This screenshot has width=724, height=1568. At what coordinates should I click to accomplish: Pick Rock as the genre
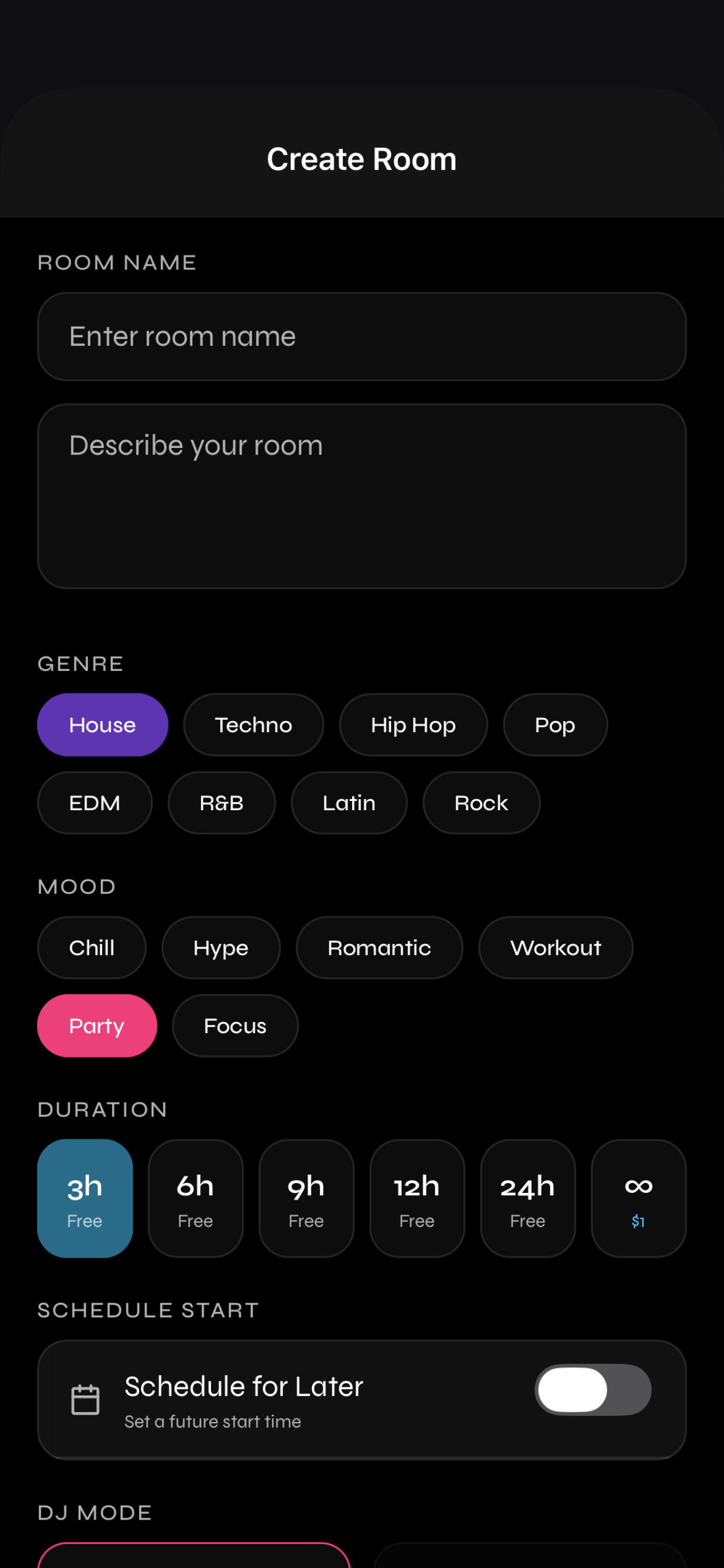(x=482, y=803)
